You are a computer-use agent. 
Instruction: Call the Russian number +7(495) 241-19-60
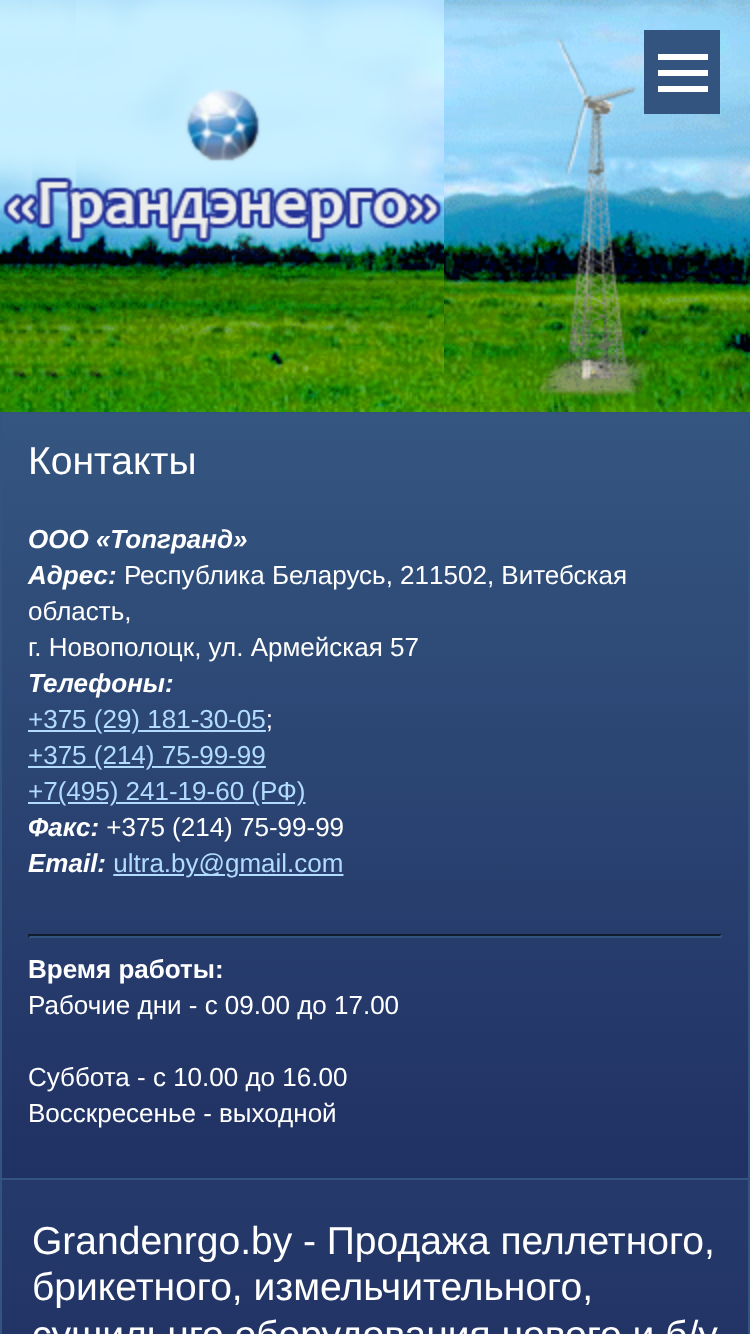pos(167,792)
